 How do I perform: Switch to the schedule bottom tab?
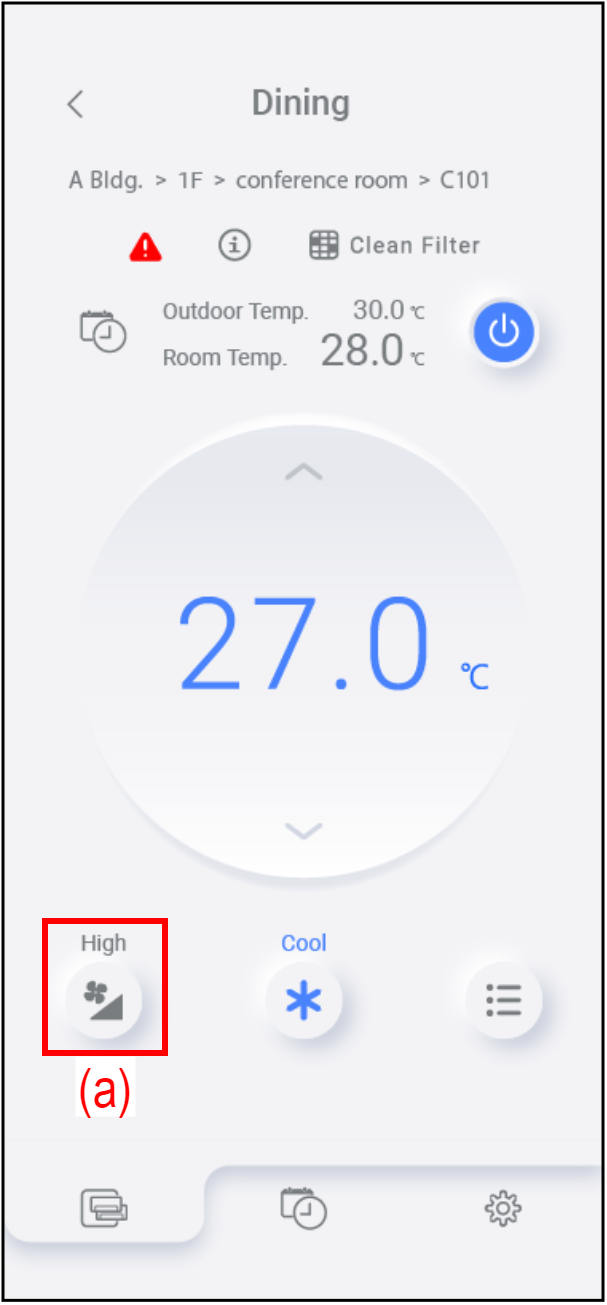click(303, 1209)
